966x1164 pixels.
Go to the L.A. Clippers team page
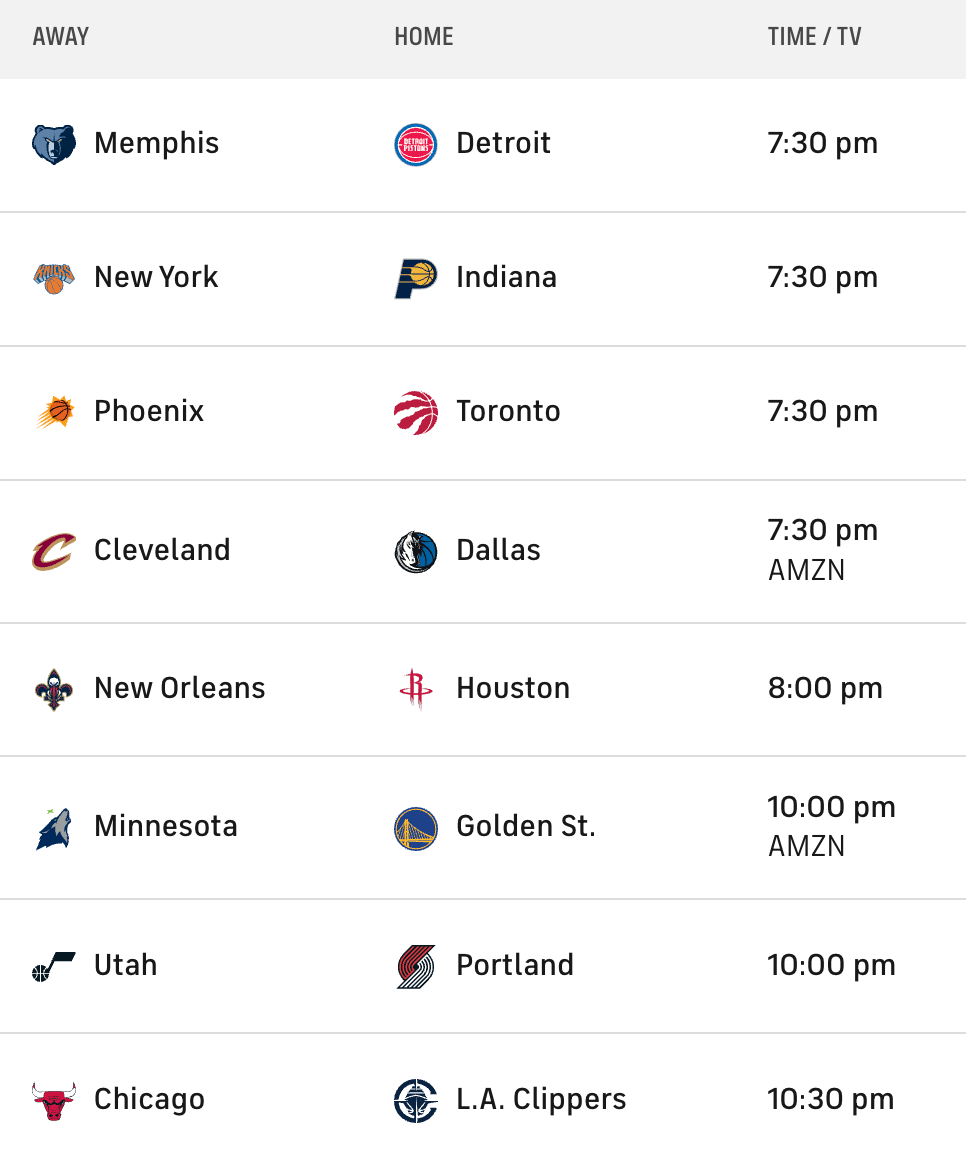541,1099
